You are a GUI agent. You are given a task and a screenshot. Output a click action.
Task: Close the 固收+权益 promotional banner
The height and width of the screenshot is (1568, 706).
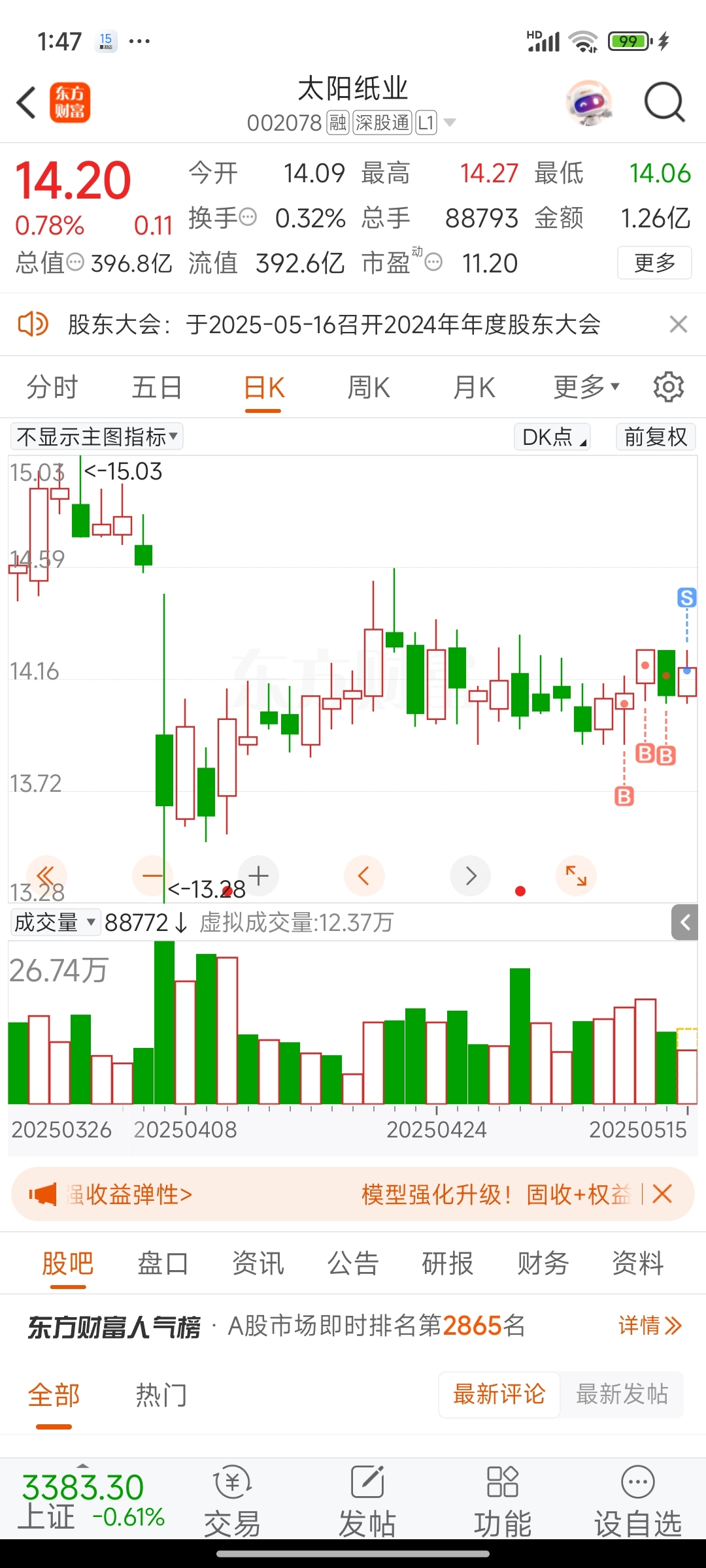662,1194
